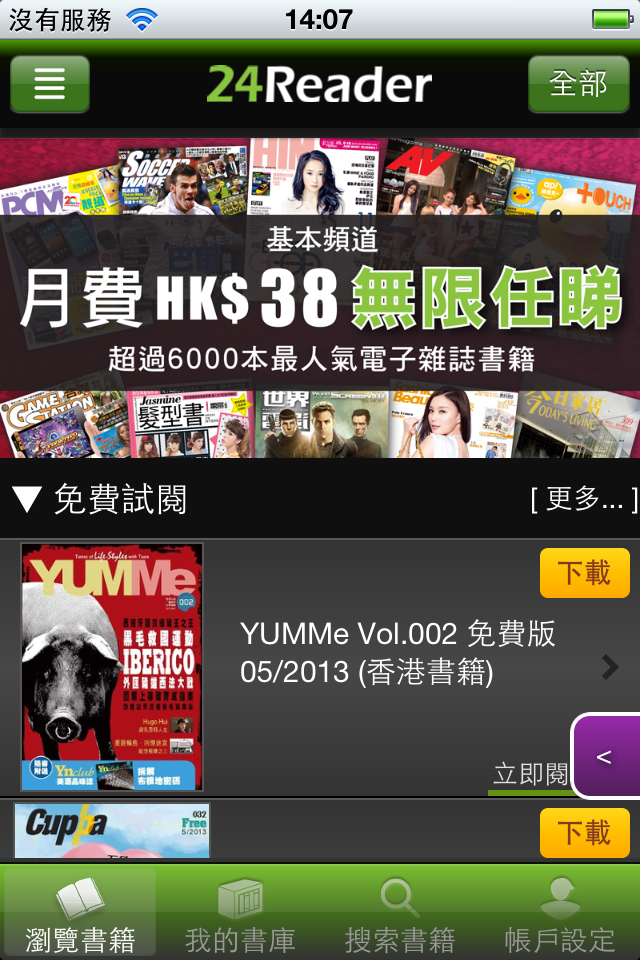Open the HK$38 monthly subscription banner
640x960 pixels.
pos(320,298)
